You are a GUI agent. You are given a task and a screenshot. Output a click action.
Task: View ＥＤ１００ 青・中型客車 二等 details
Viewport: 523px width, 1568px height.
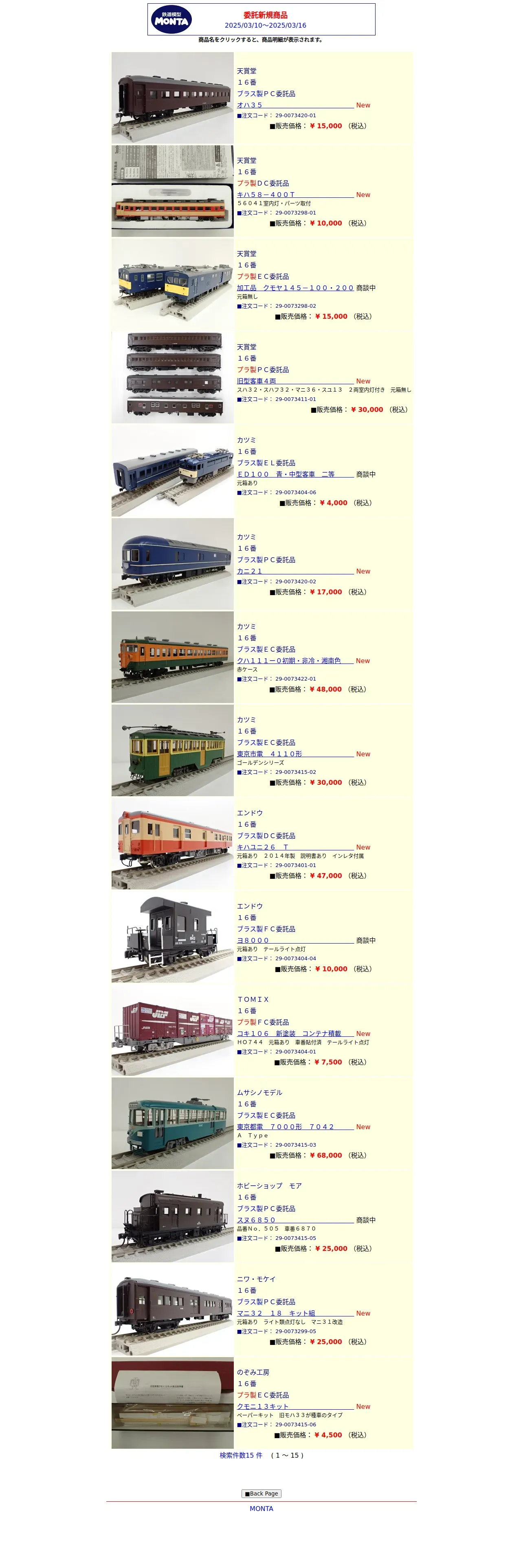point(286,474)
